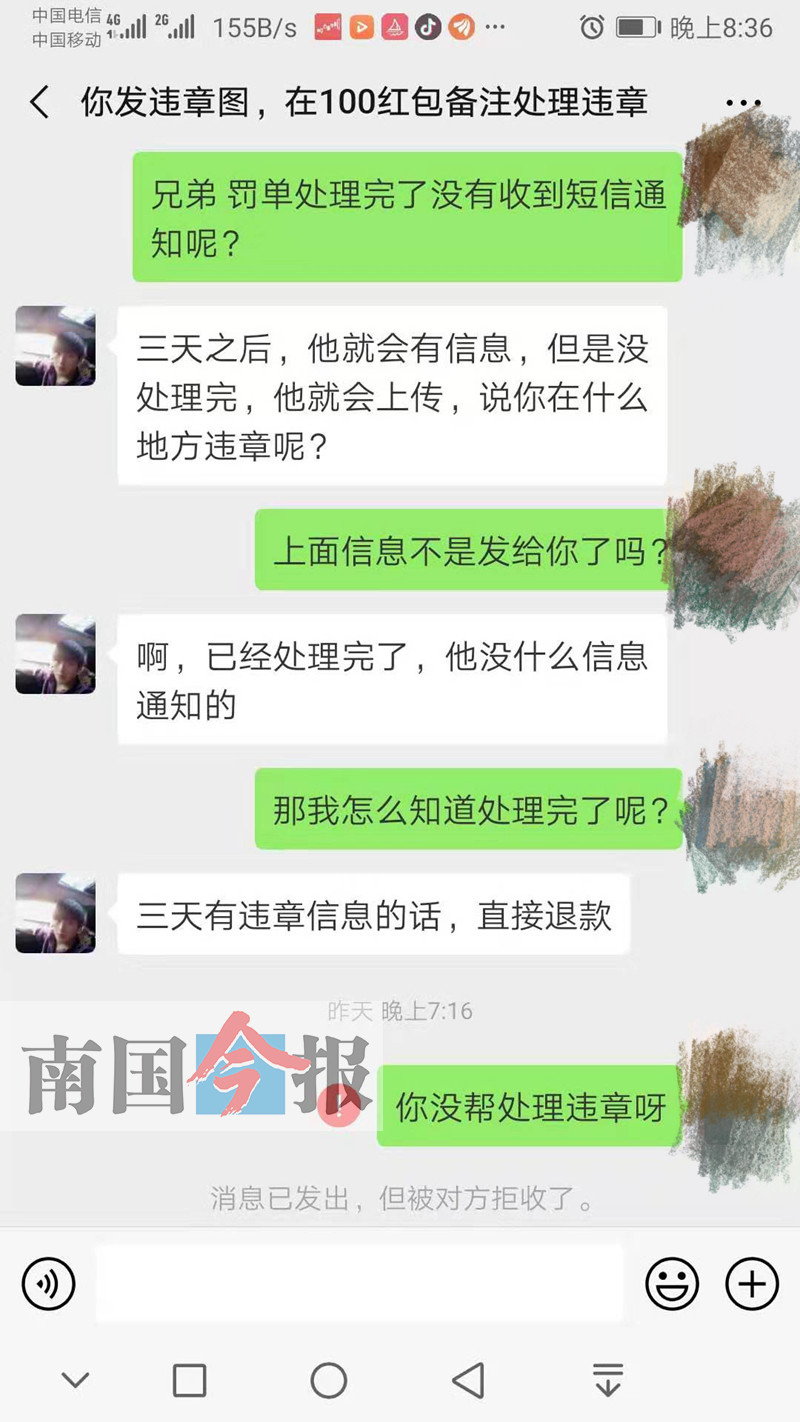This screenshot has height=1422, width=800.
Task: Go back from this chat
Action: 39,102
